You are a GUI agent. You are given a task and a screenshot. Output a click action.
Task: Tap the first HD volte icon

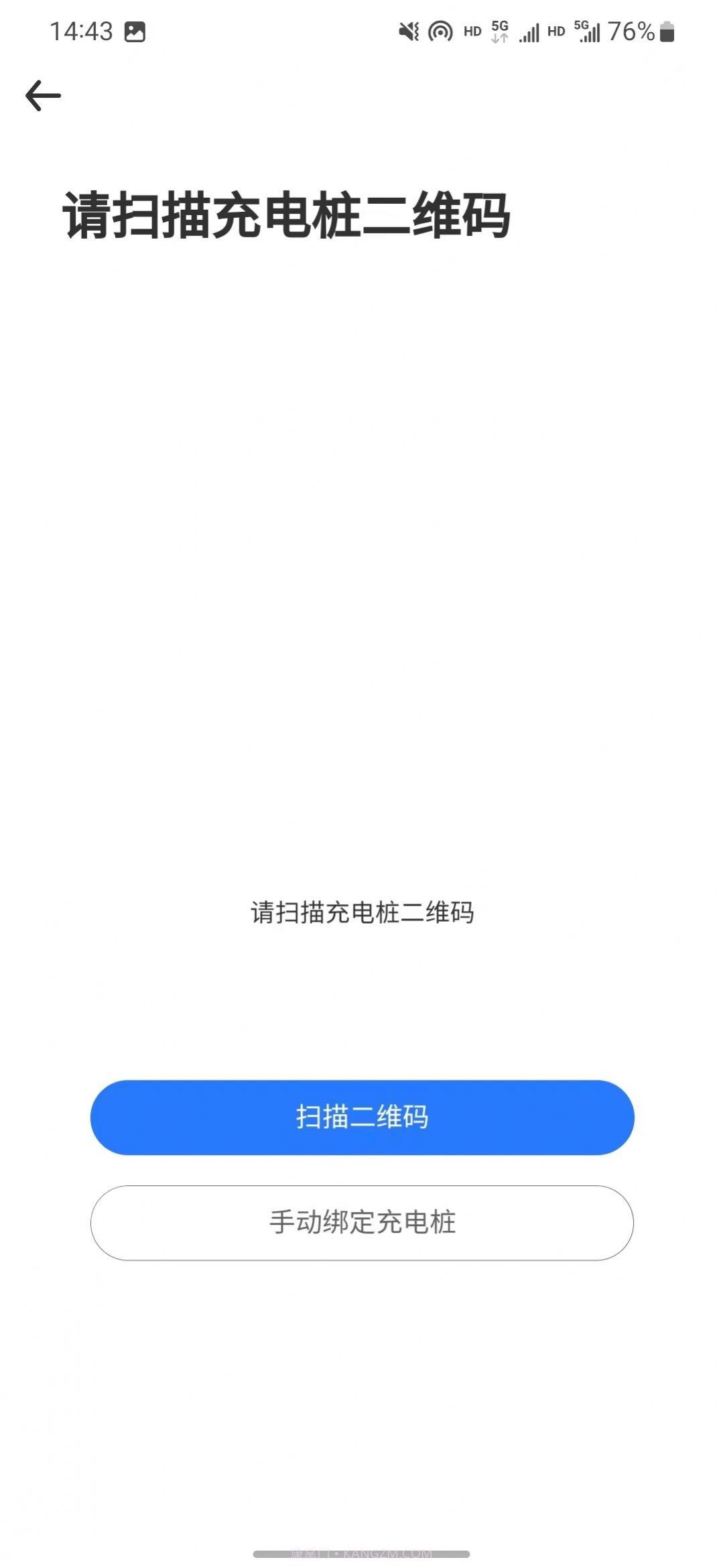471,31
